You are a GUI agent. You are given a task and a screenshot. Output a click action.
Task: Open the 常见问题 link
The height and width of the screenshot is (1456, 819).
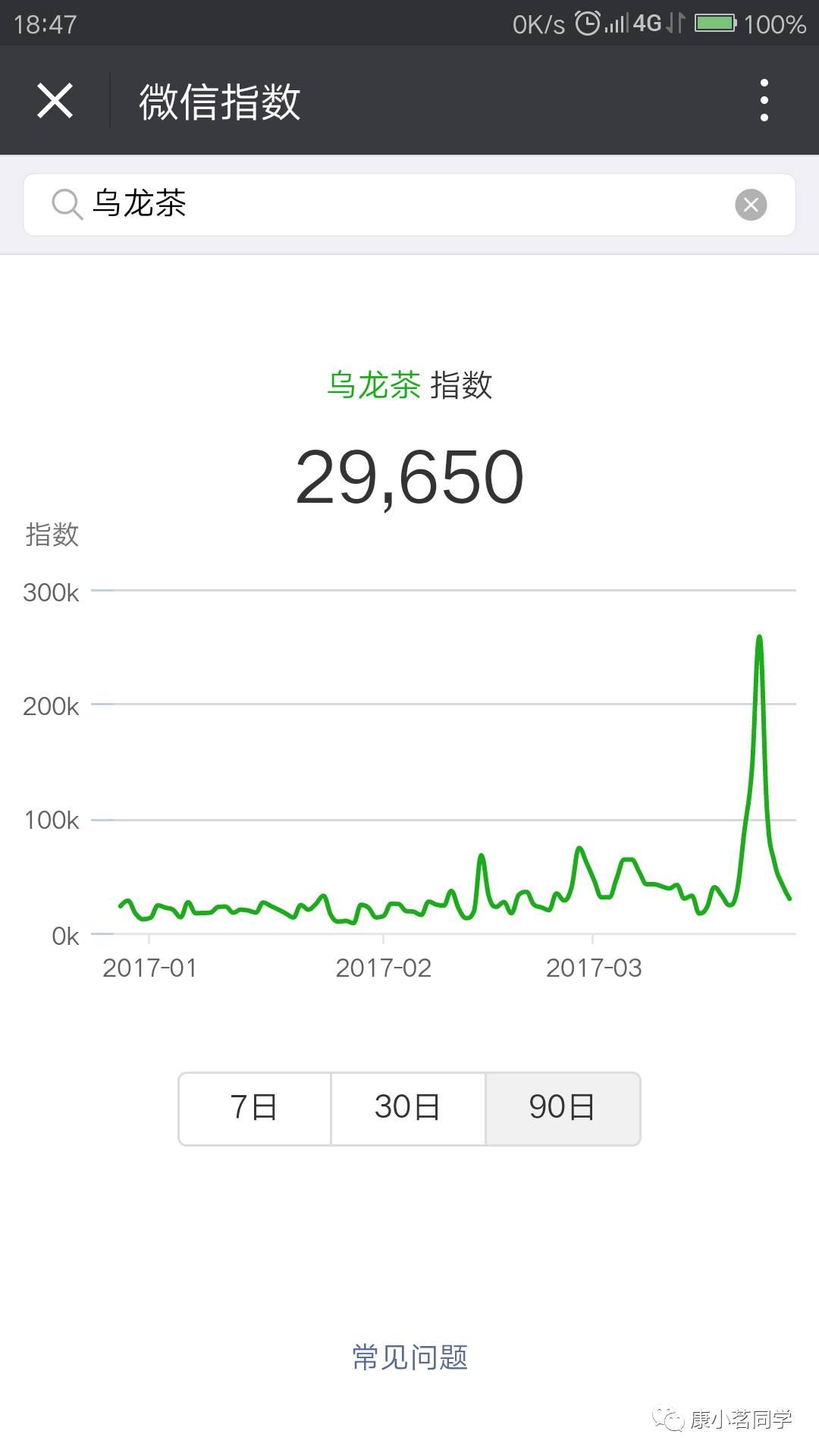409,1357
